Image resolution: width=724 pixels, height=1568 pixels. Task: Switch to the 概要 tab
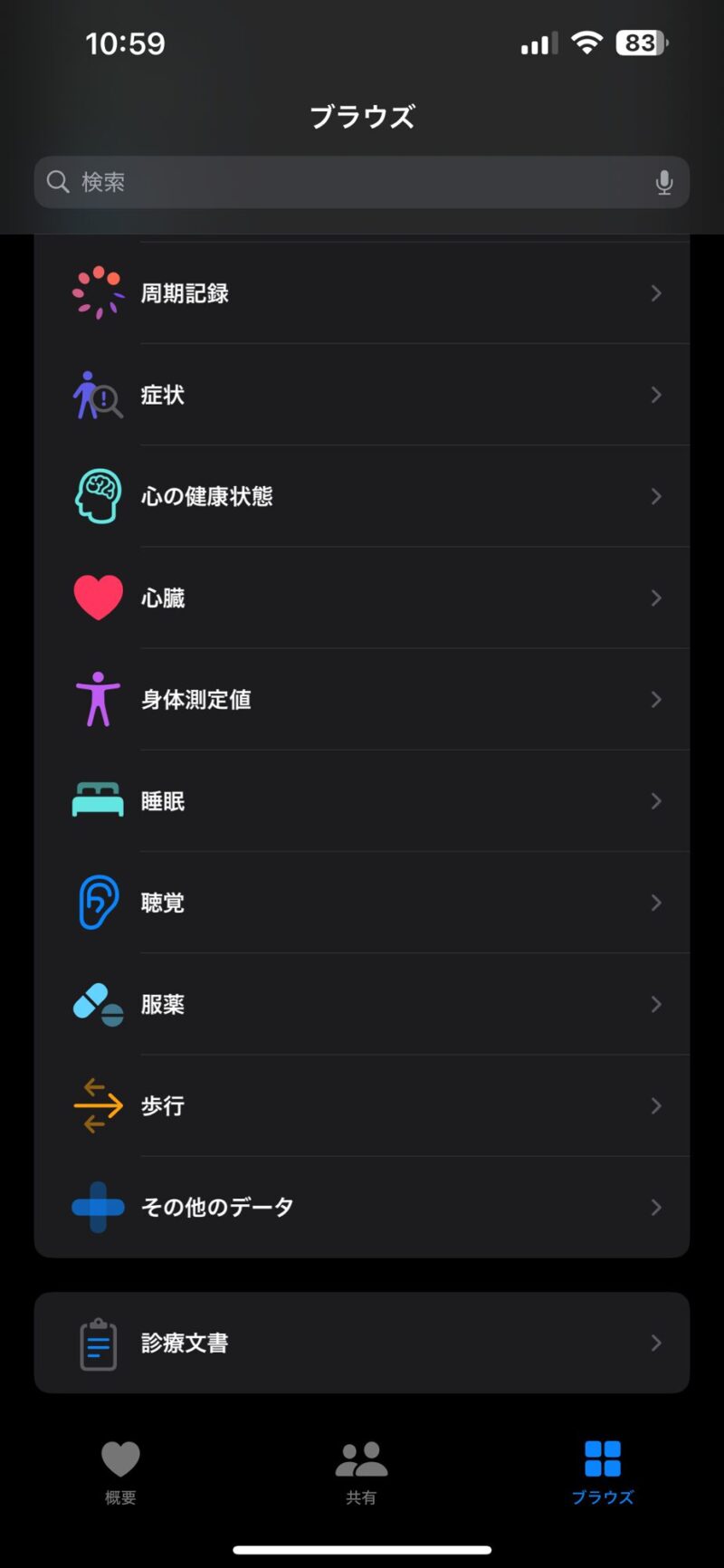coord(120,1472)
